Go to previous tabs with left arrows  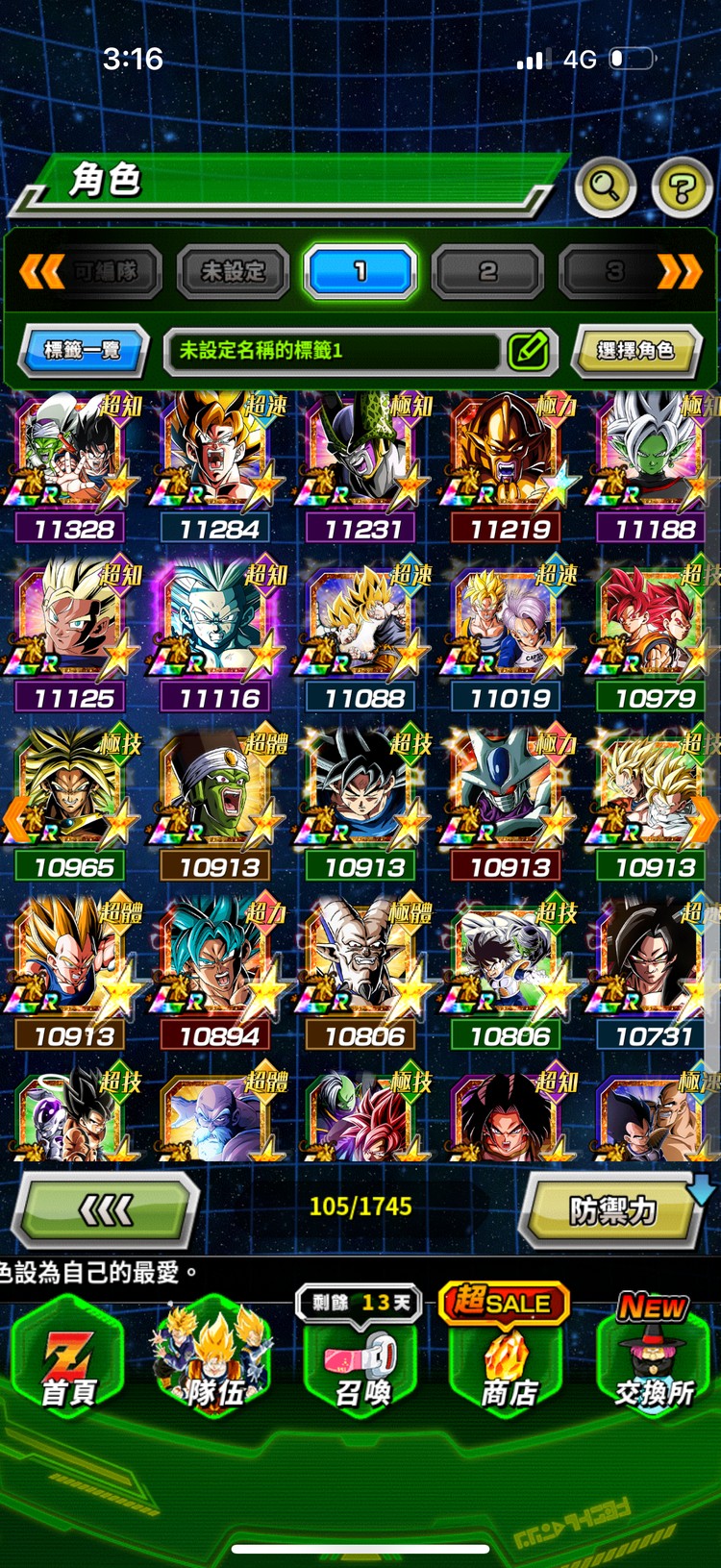(41, 272)
